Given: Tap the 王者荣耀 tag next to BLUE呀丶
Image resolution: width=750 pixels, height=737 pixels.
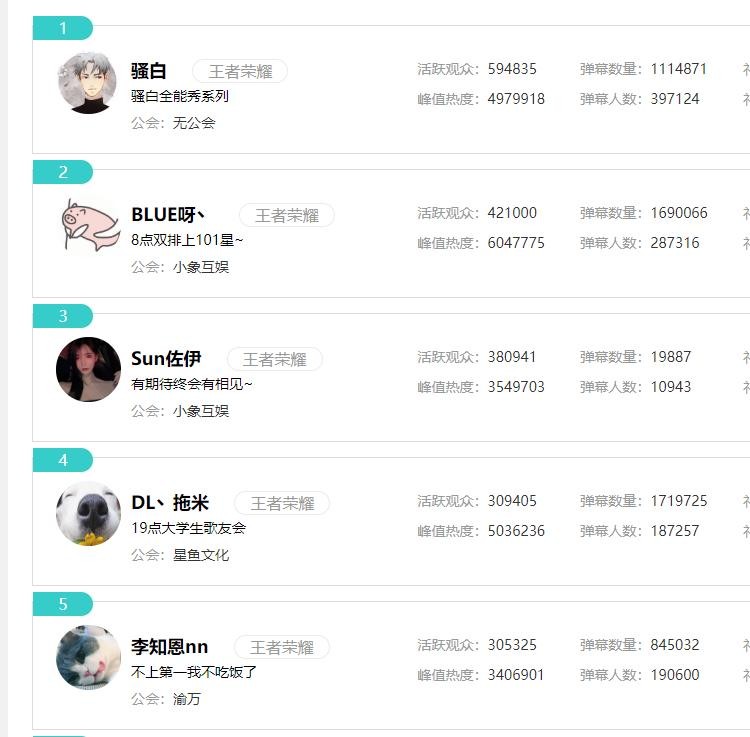Looking at the screenshot, I should coord(286,215).
